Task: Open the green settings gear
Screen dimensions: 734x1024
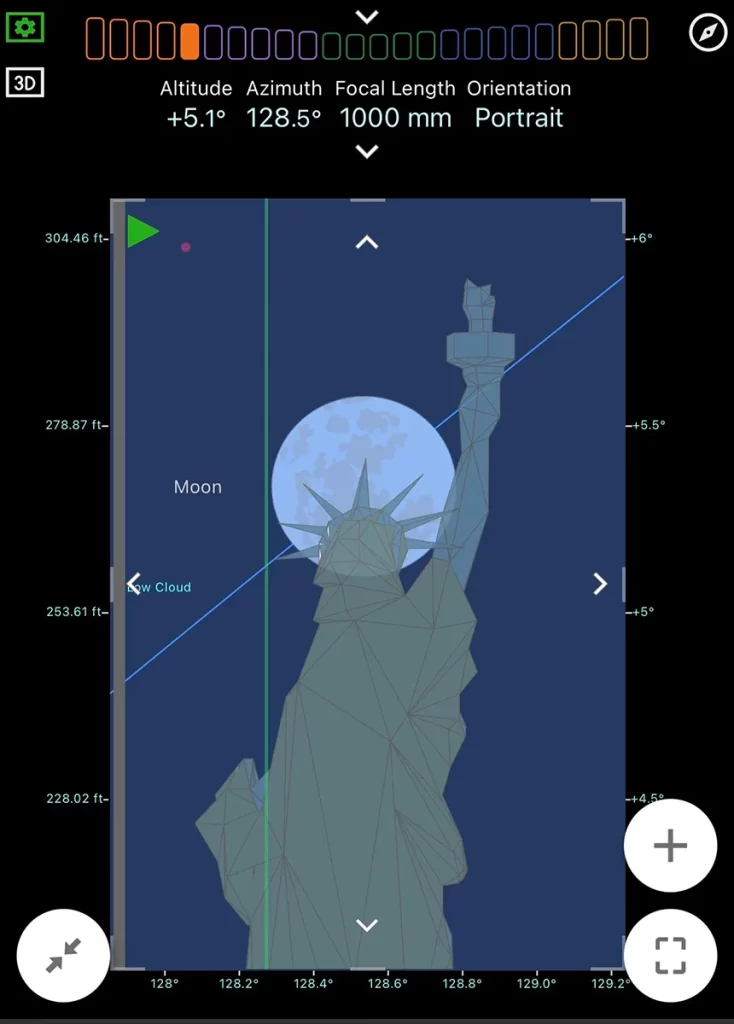Action: [x=24, y=28]
